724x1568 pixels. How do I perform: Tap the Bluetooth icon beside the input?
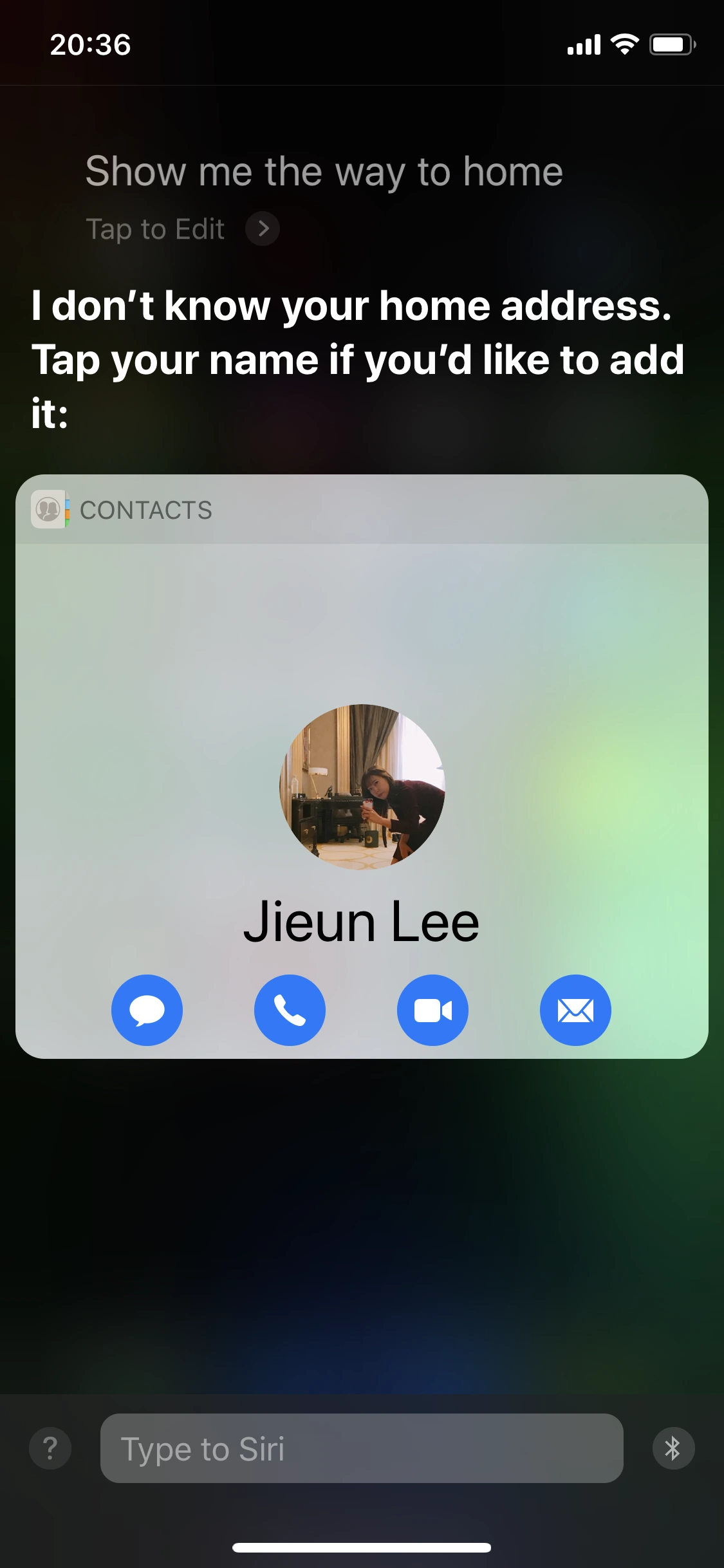673,1448
